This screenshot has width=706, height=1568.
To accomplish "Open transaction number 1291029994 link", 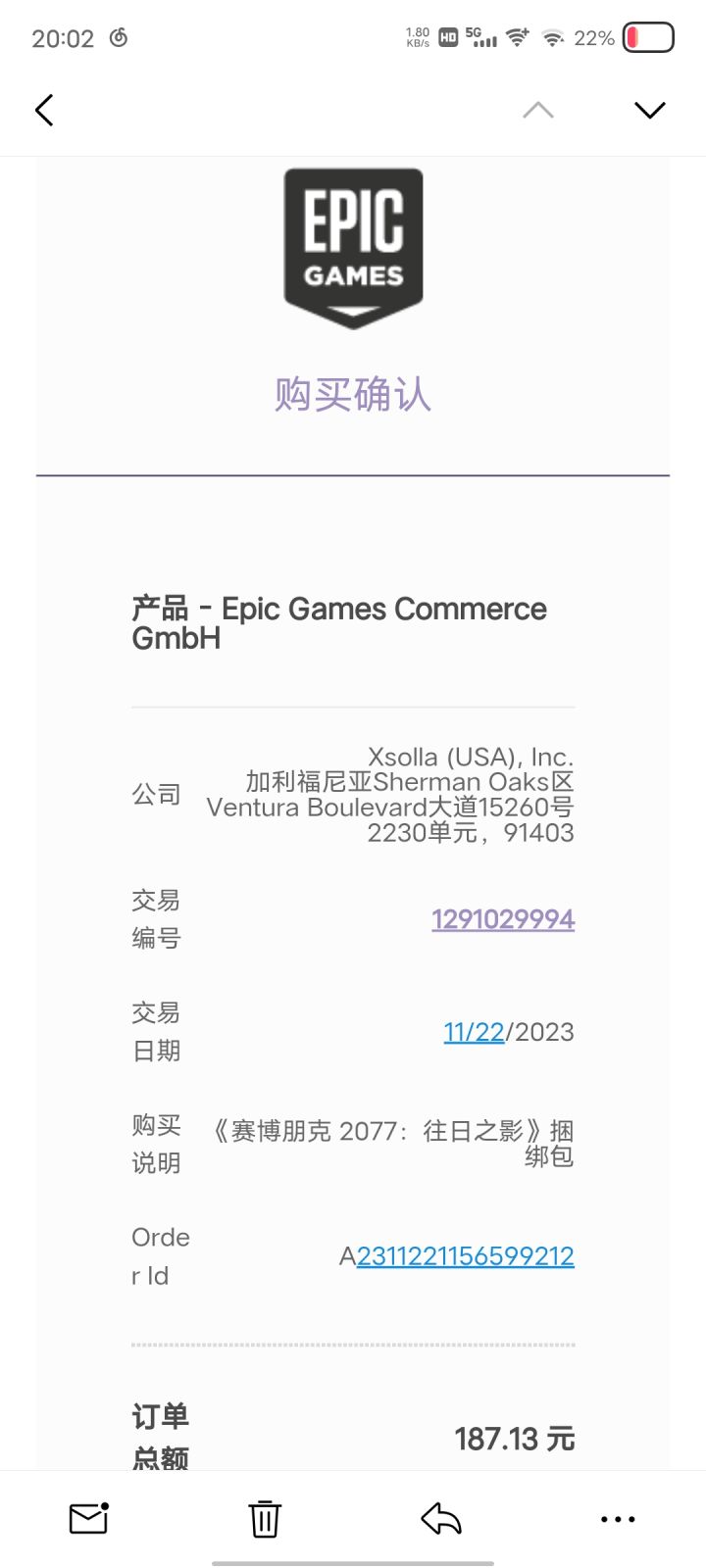I will 502,919.
